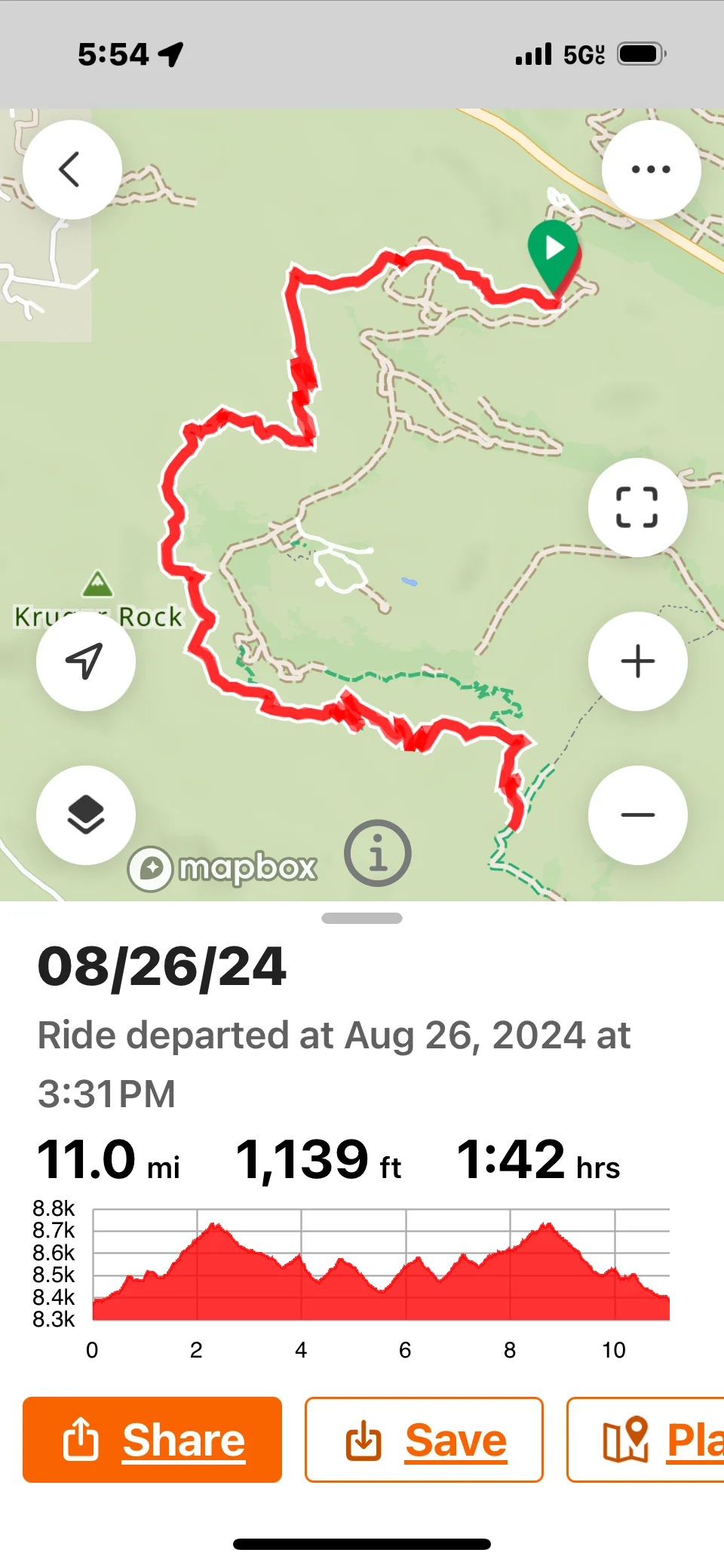Expand the map to full screen
Image resolution: width=724 pixels, height=1568 pixels.
[637, 508]
